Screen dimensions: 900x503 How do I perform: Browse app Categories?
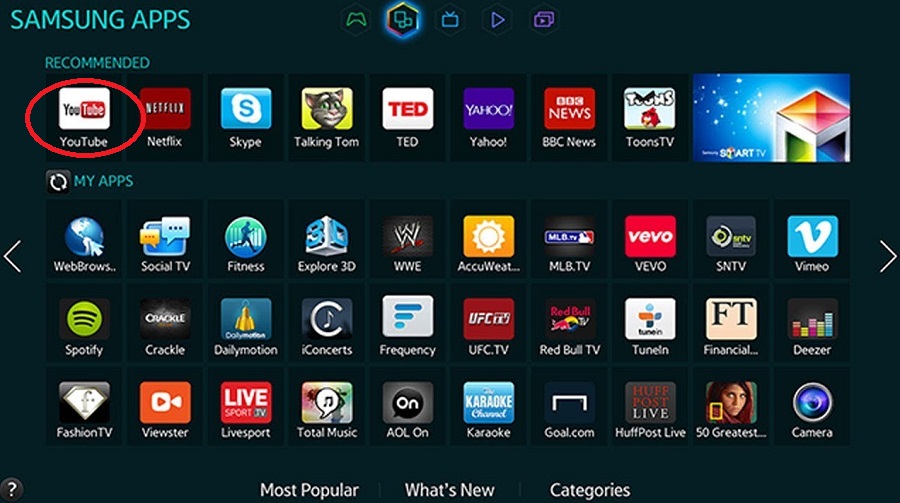[590, 490]
